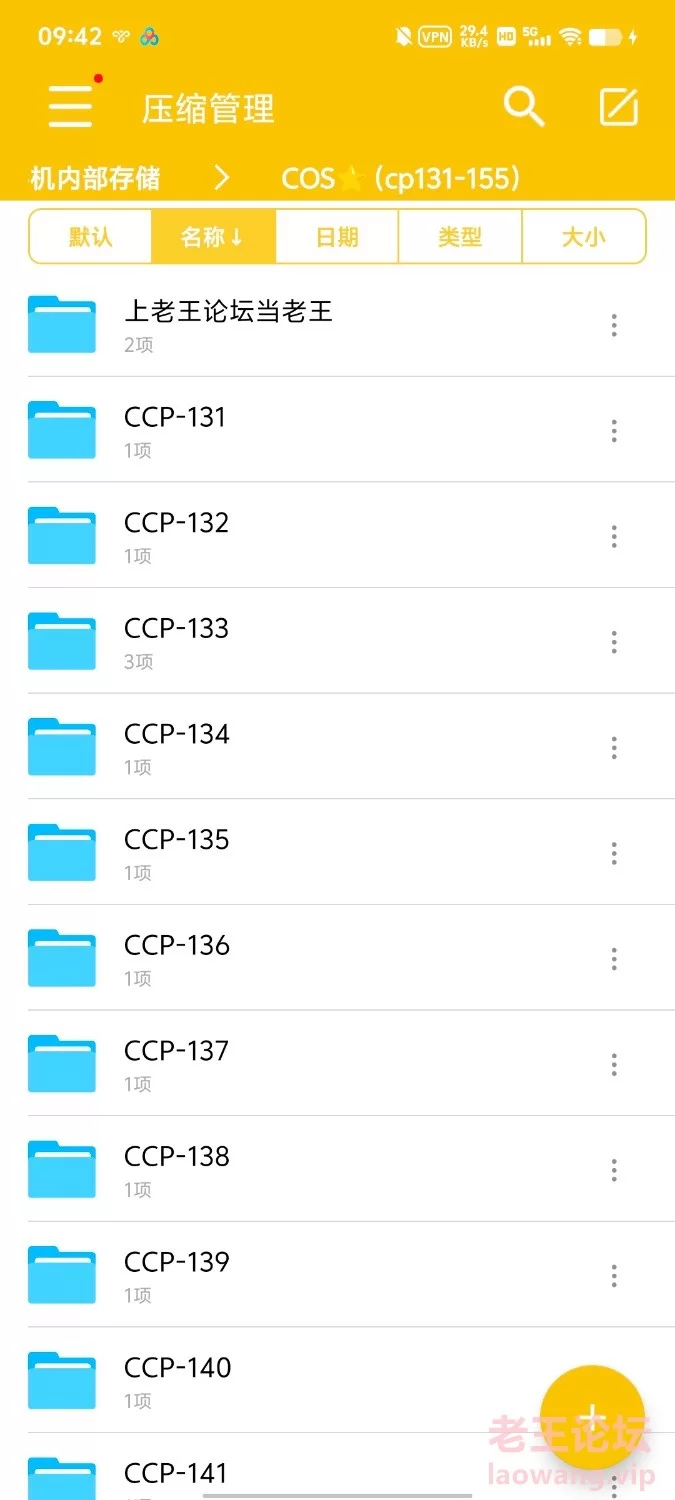
Task: Go back to 机内部存储 breadcrumb
Action: [95, 179]
